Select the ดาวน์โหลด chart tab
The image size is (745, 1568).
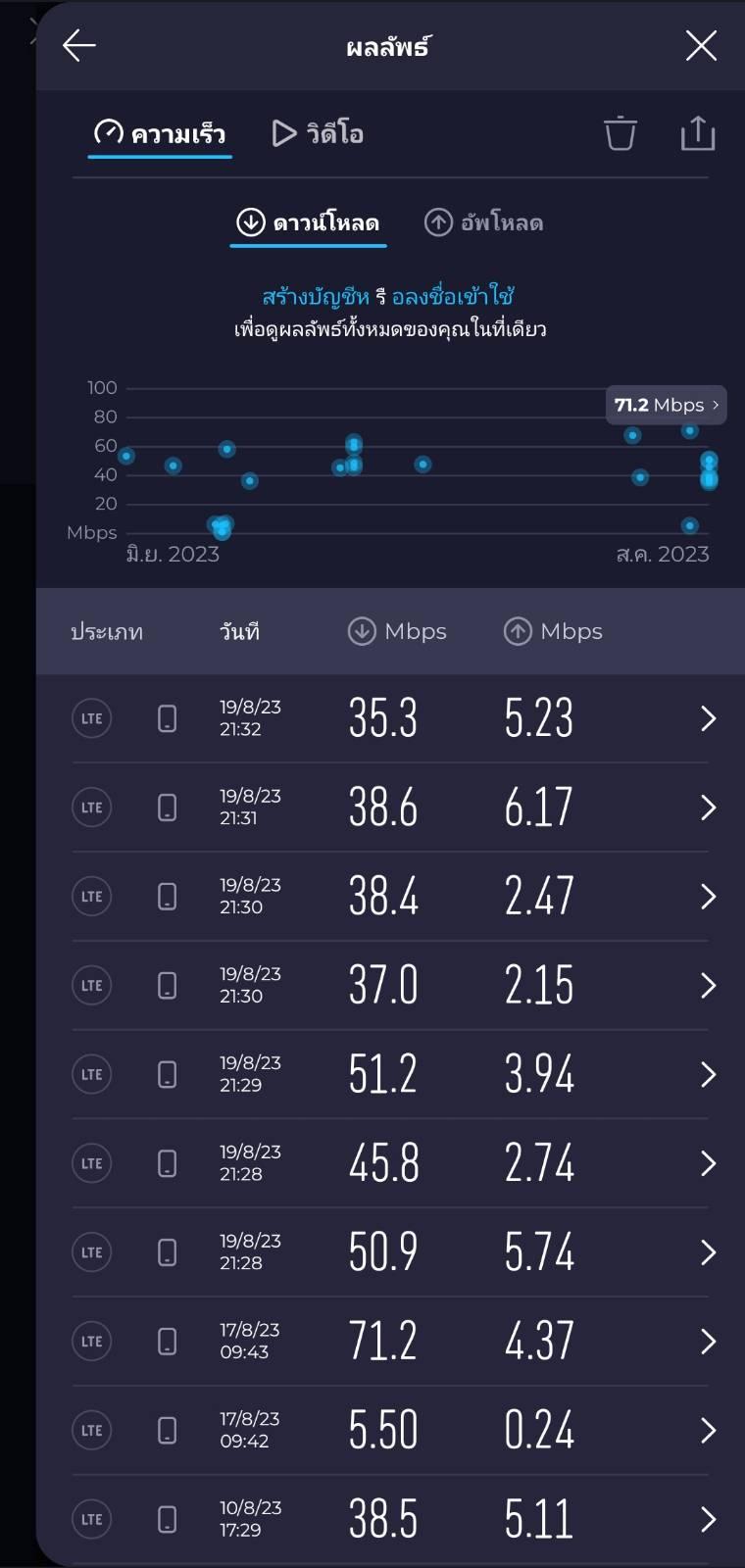(x=308, y=222)
